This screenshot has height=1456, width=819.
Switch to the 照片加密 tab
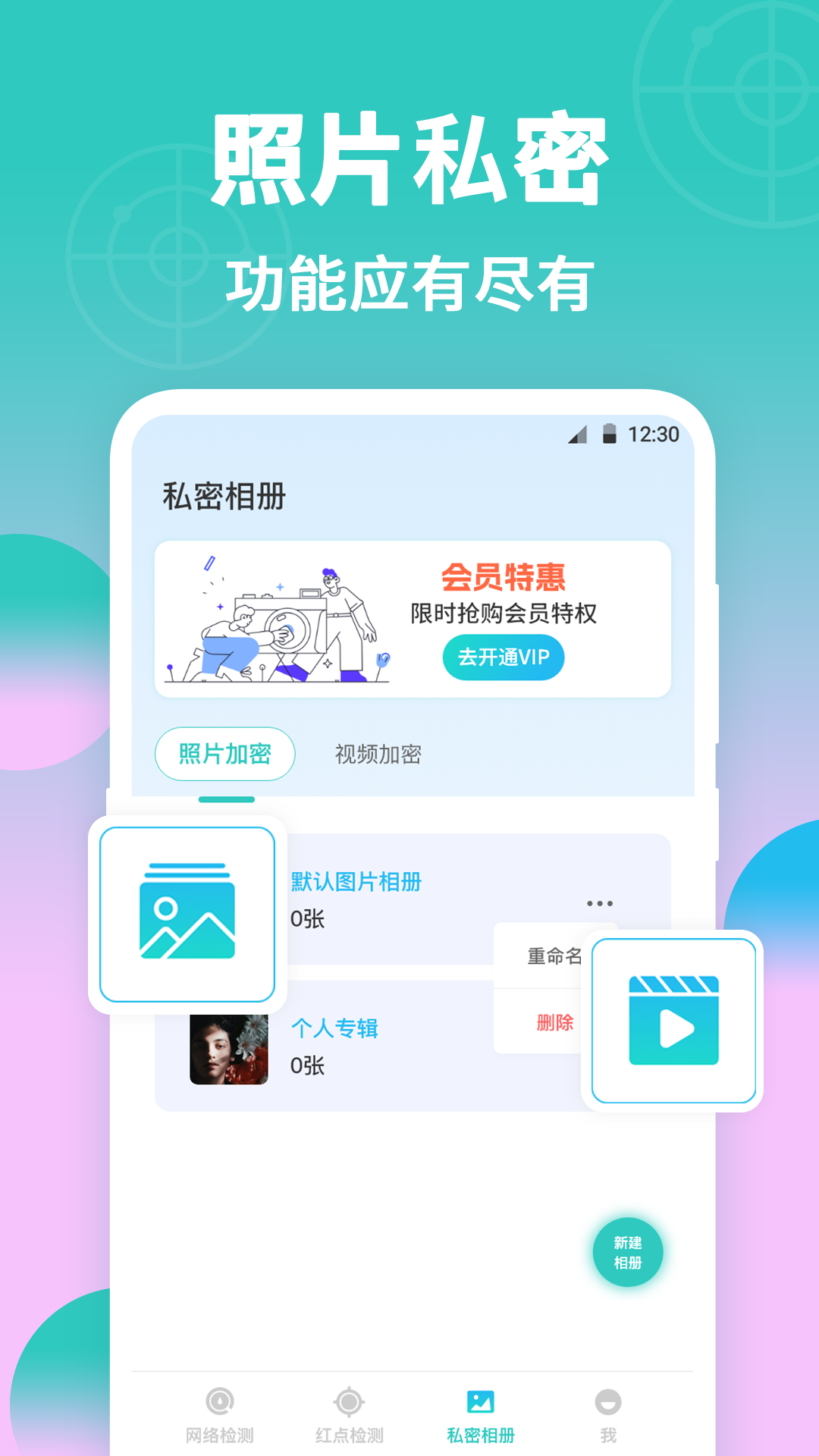coord(225,755)
